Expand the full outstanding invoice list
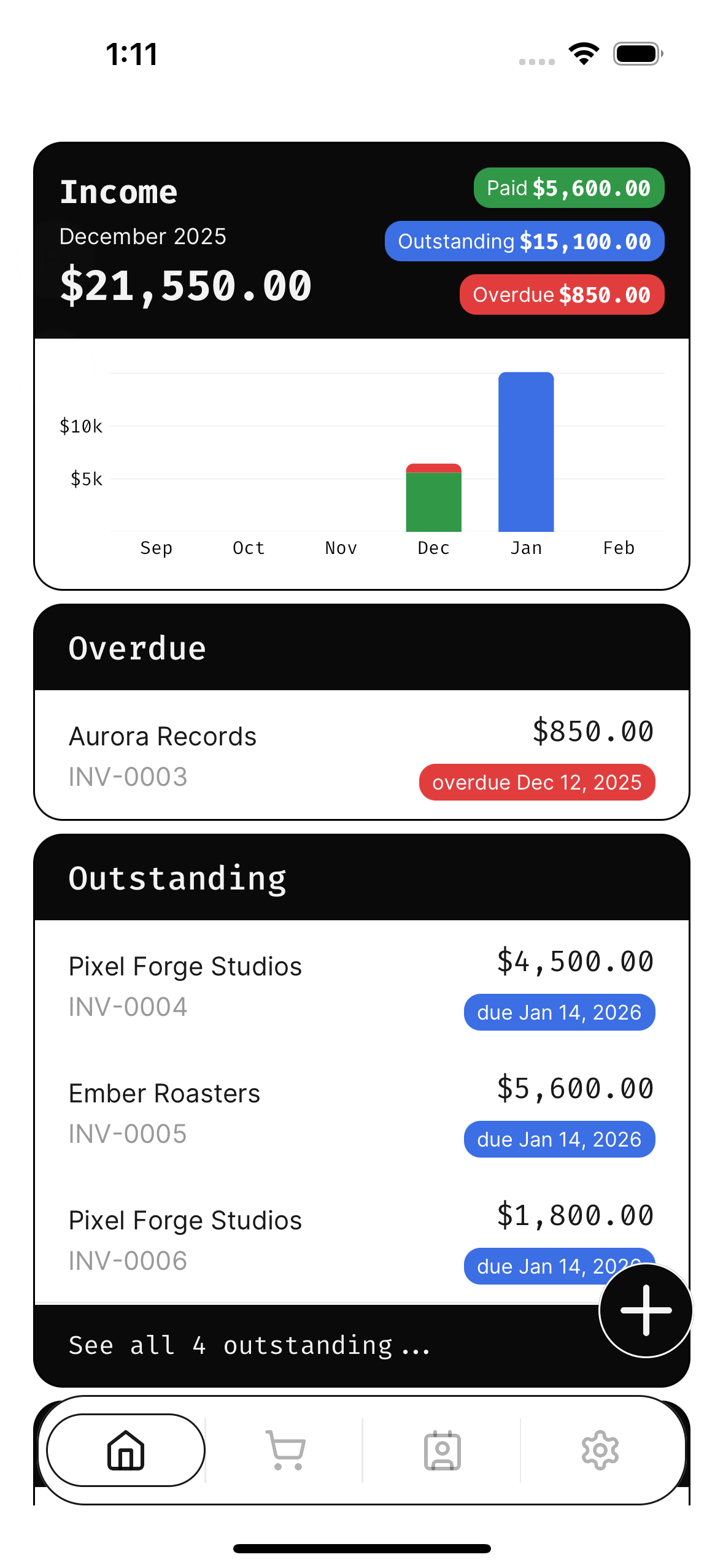Screen dimensions: 723x1568 (250, 1345)
